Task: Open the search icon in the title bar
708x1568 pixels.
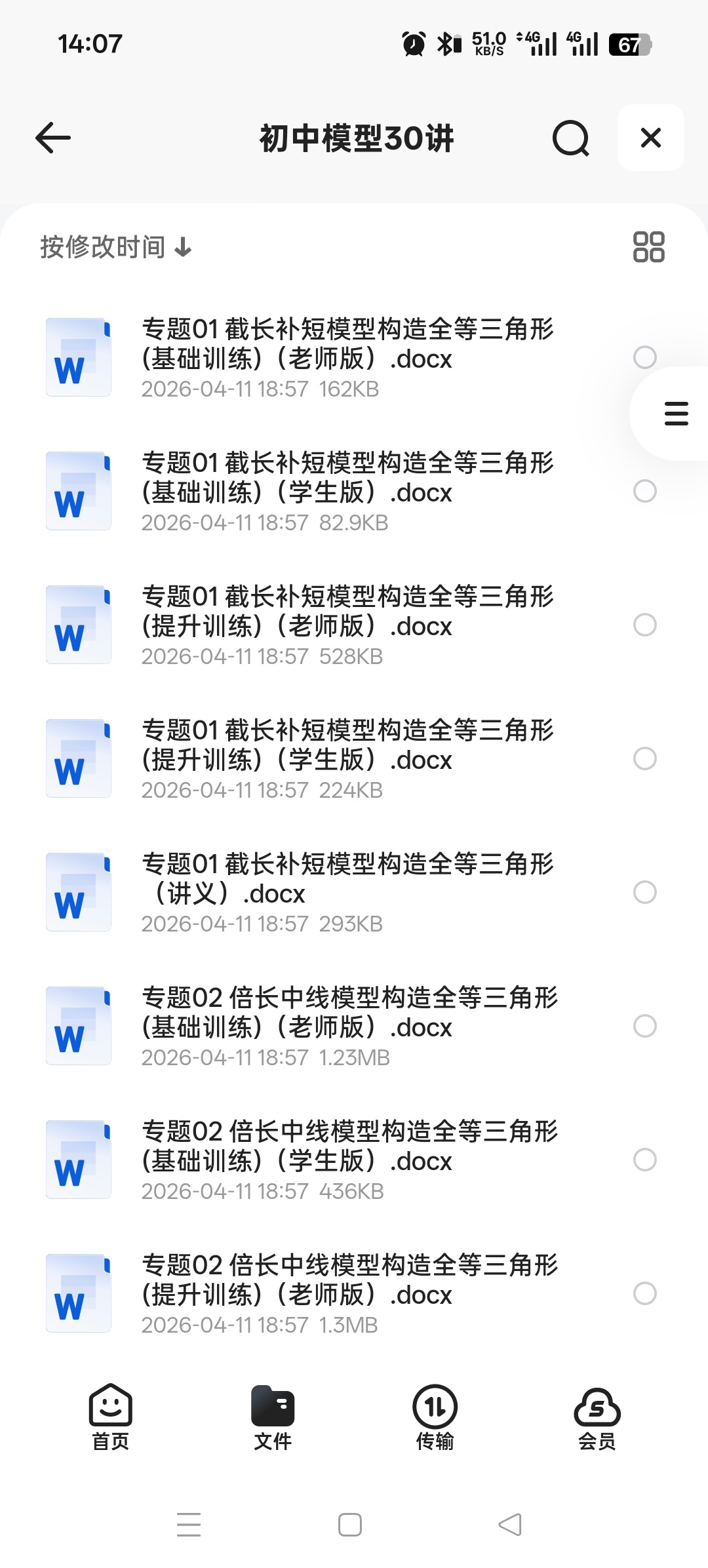Action: 570,137
